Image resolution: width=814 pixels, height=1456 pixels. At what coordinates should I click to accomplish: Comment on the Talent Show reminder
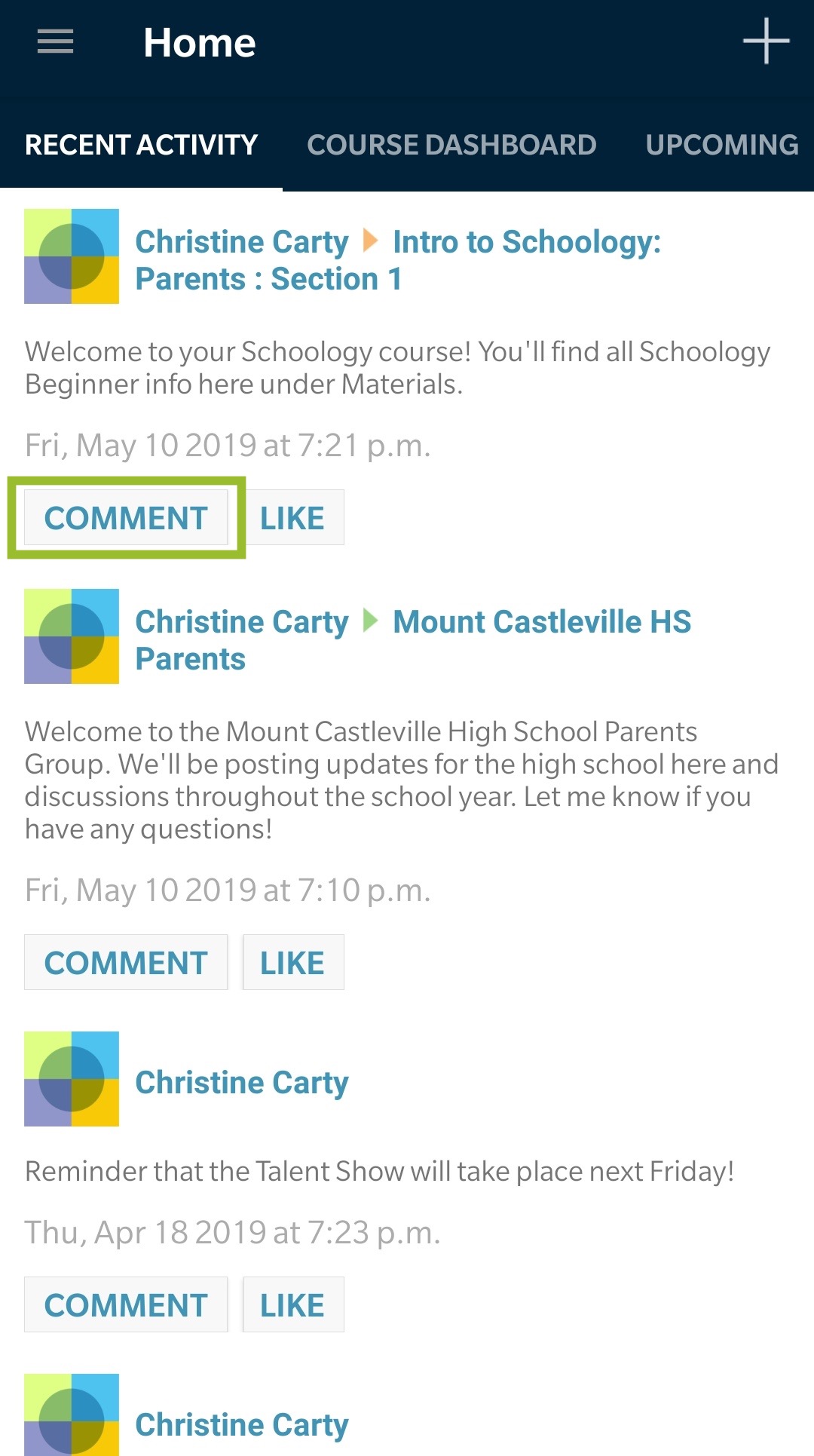click(126, 1305)
